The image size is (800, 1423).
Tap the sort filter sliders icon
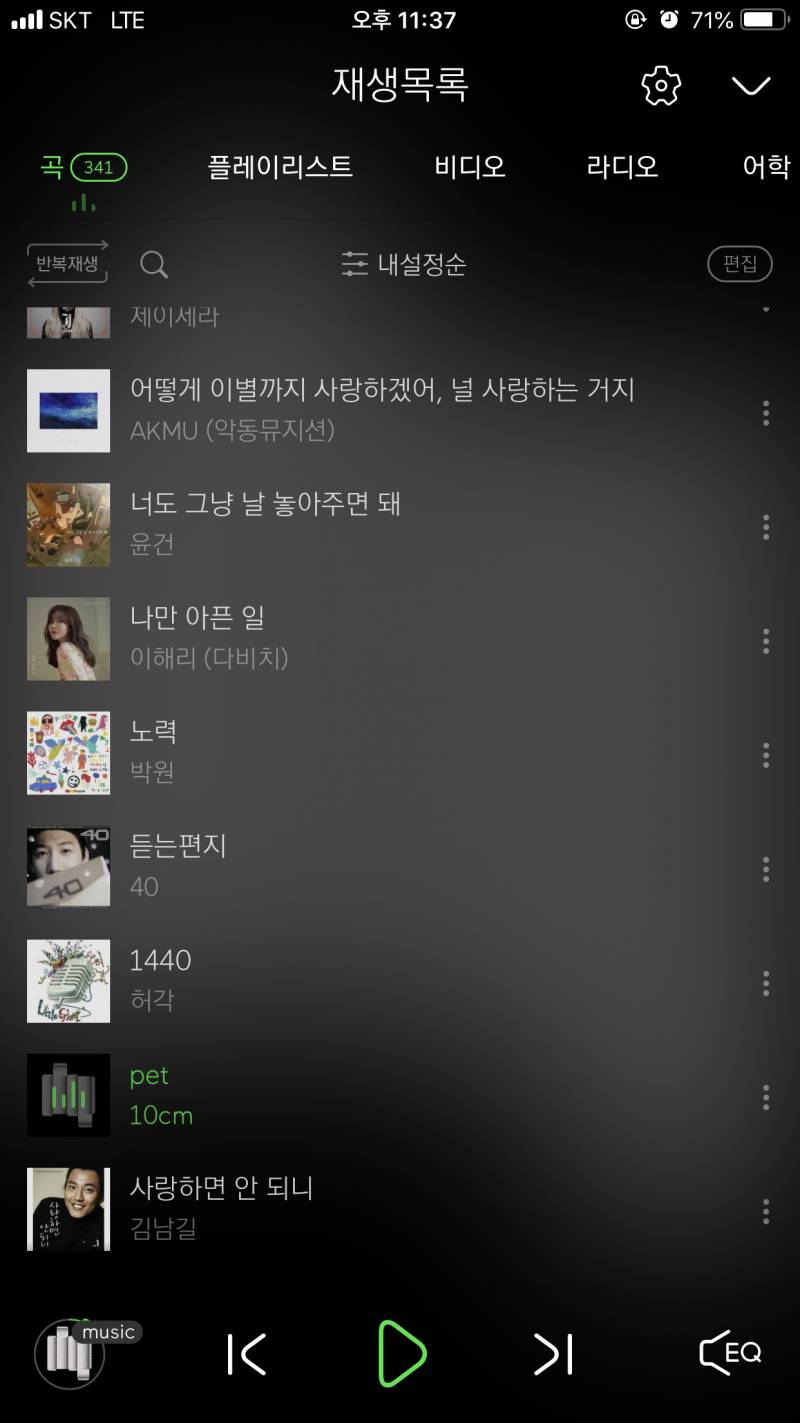click(356, 264)
